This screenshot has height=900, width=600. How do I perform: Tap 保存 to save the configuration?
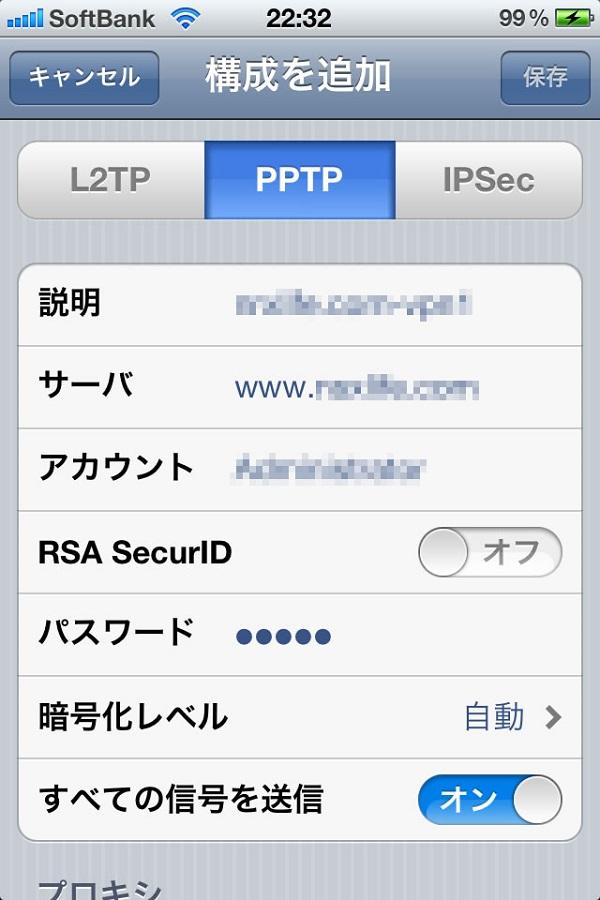tap(545, 78)
